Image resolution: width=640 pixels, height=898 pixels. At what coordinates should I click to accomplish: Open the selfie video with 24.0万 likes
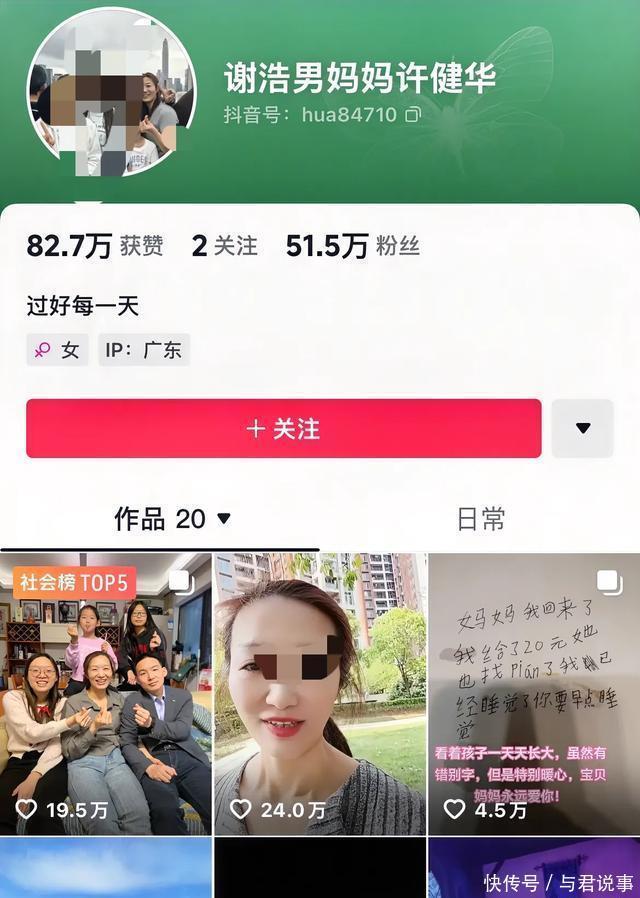pos(320,694)
